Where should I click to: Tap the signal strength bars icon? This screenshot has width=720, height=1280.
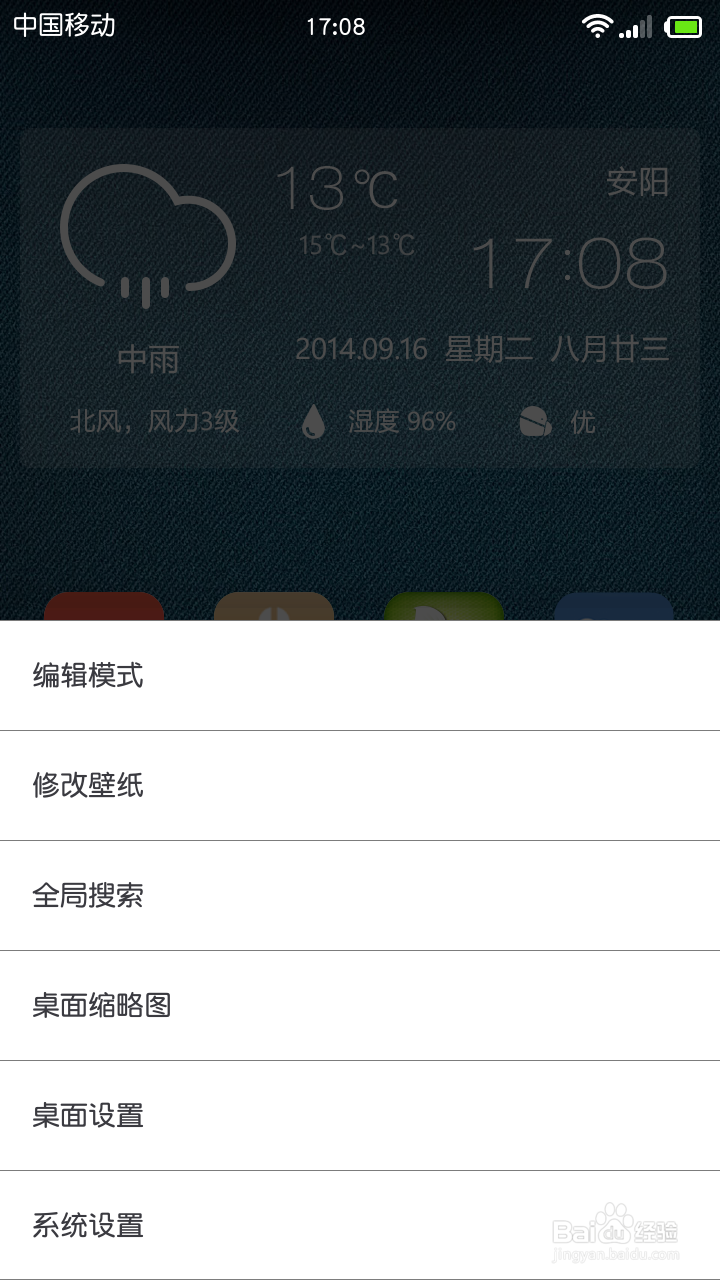638,27
